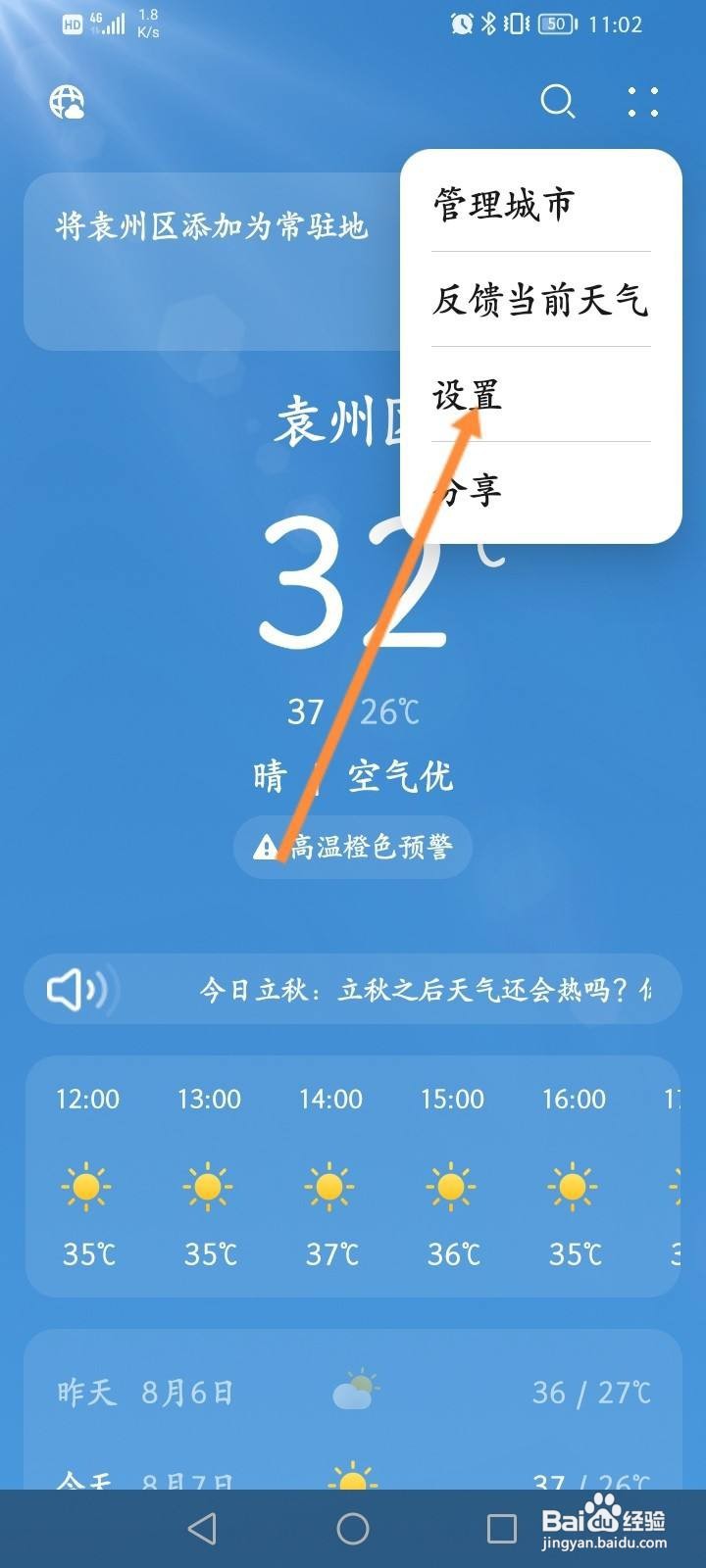Open the weather search icon

pos(559,102)
